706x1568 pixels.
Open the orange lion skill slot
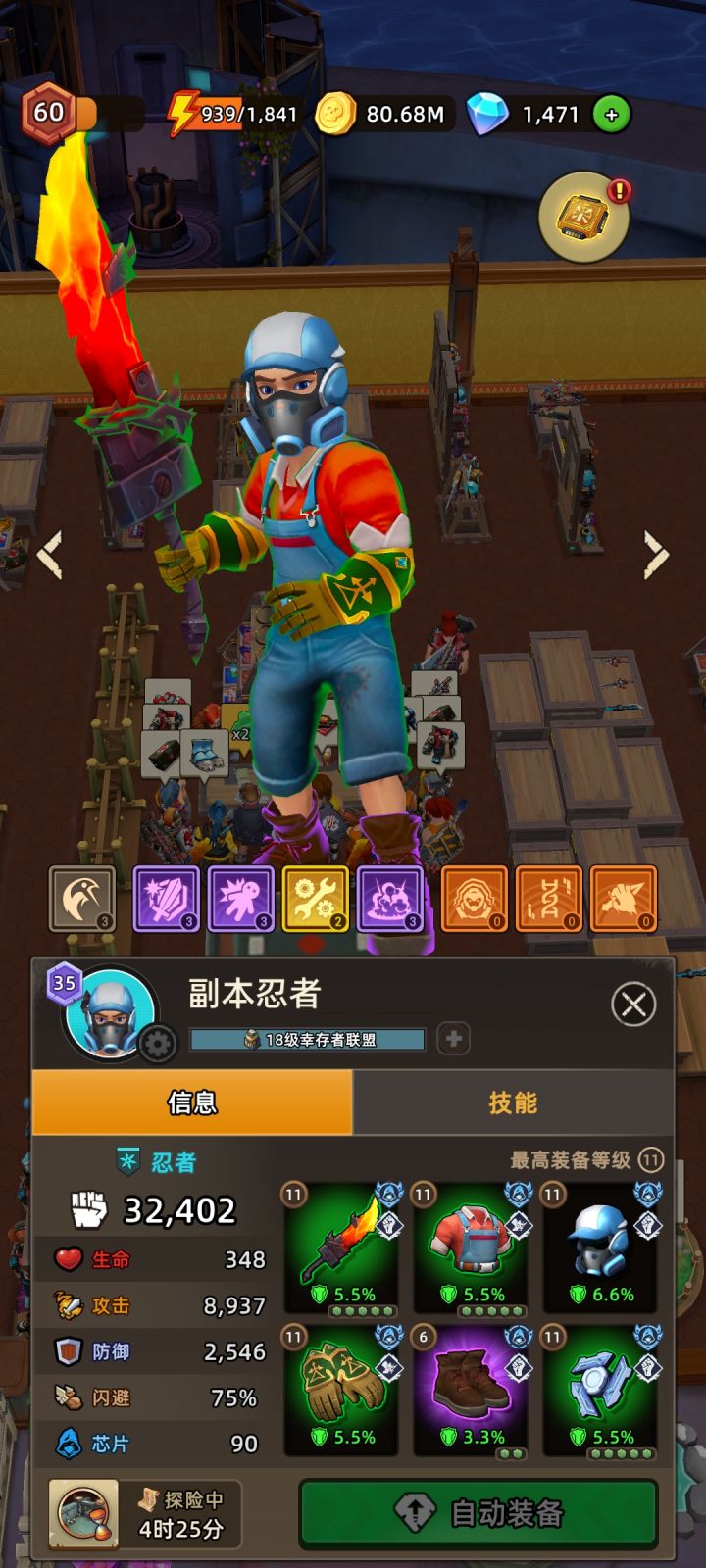[473, 898]
